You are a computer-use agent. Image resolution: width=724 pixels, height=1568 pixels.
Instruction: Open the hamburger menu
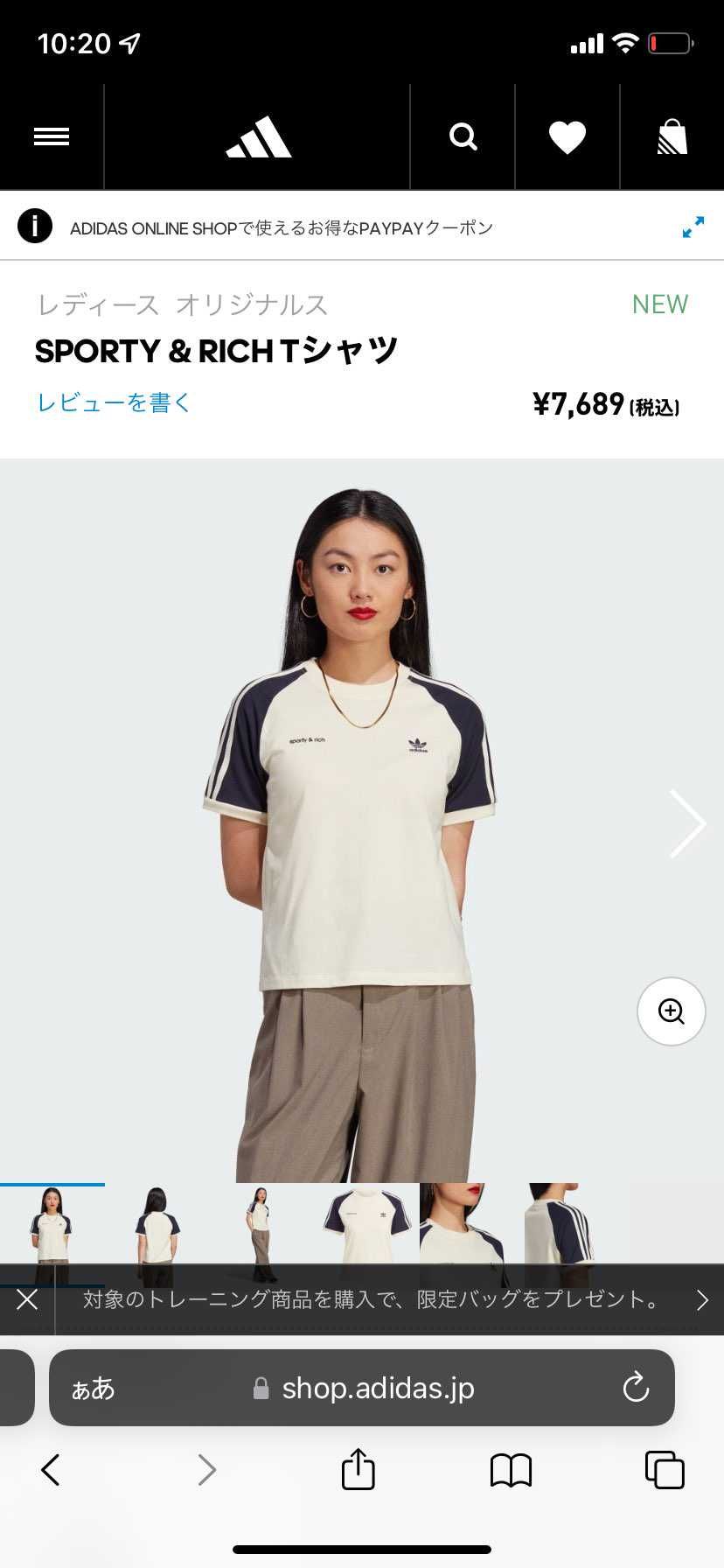[52, 137]
